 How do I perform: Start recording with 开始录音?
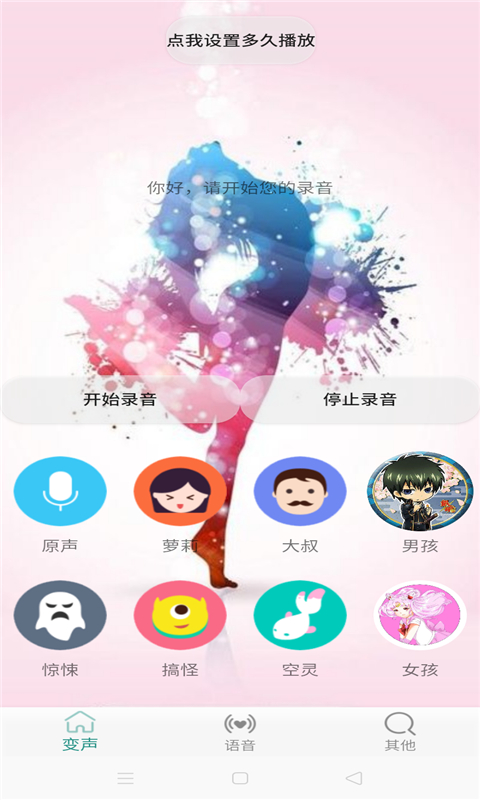[x=120, y=399]
